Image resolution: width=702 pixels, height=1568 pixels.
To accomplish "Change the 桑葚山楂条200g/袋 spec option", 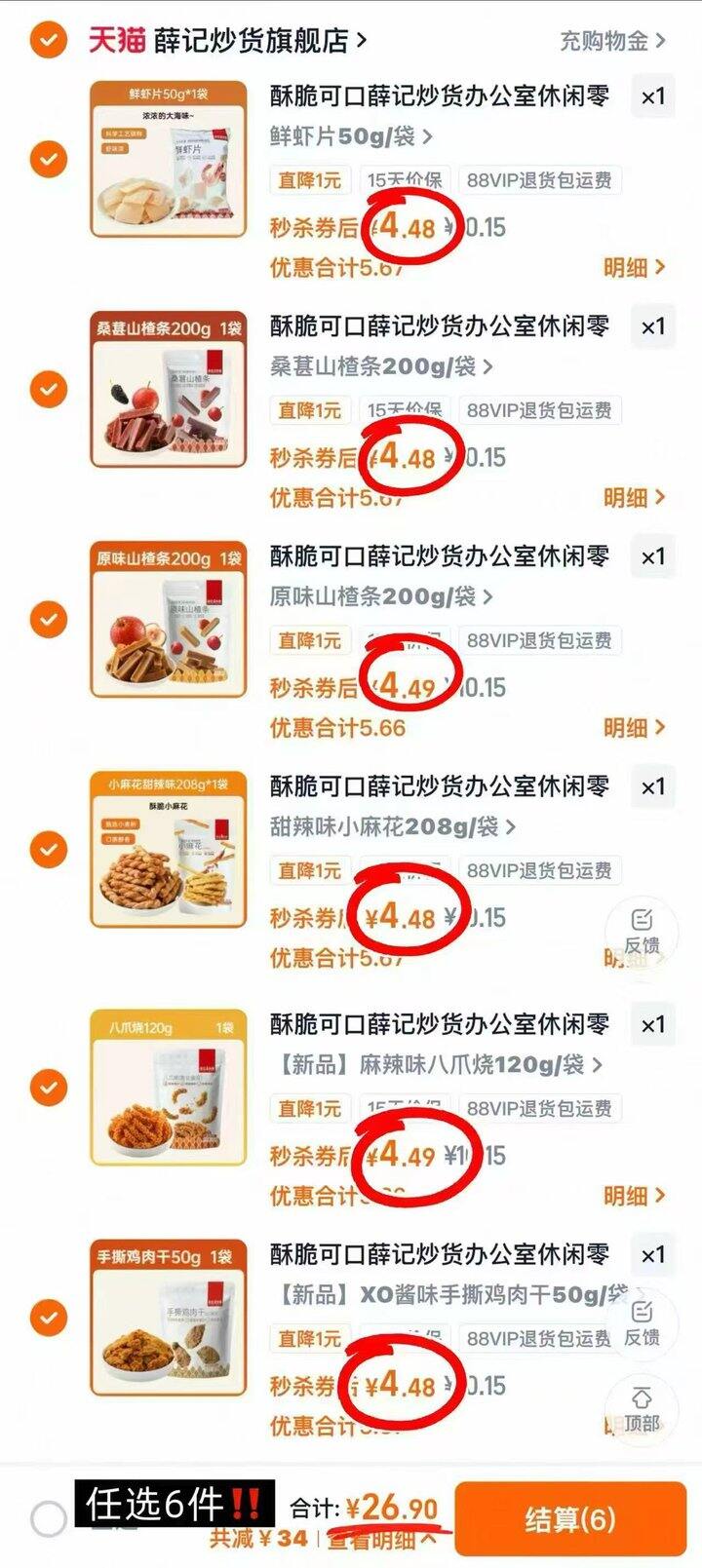I will 380,366.
